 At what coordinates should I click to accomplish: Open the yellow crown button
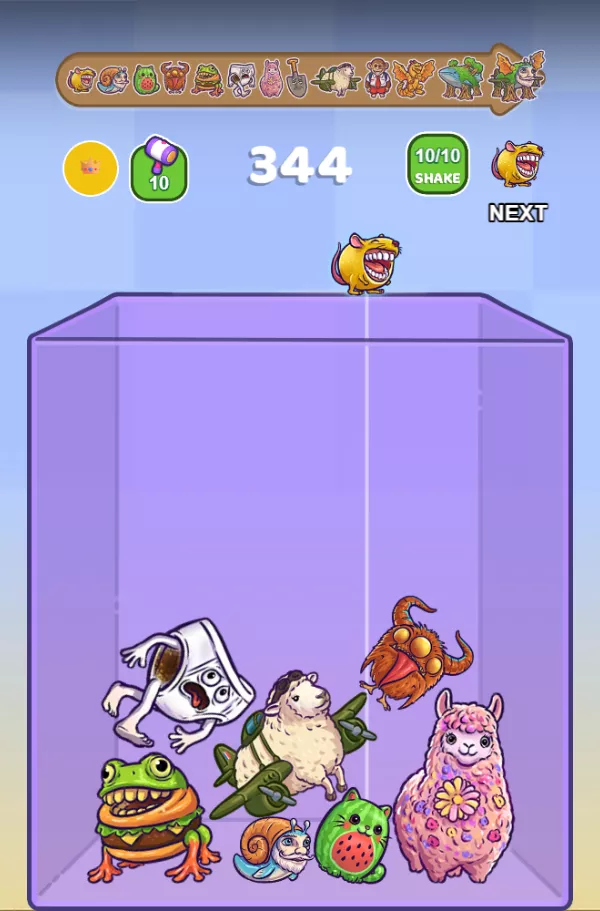(90, 168)
